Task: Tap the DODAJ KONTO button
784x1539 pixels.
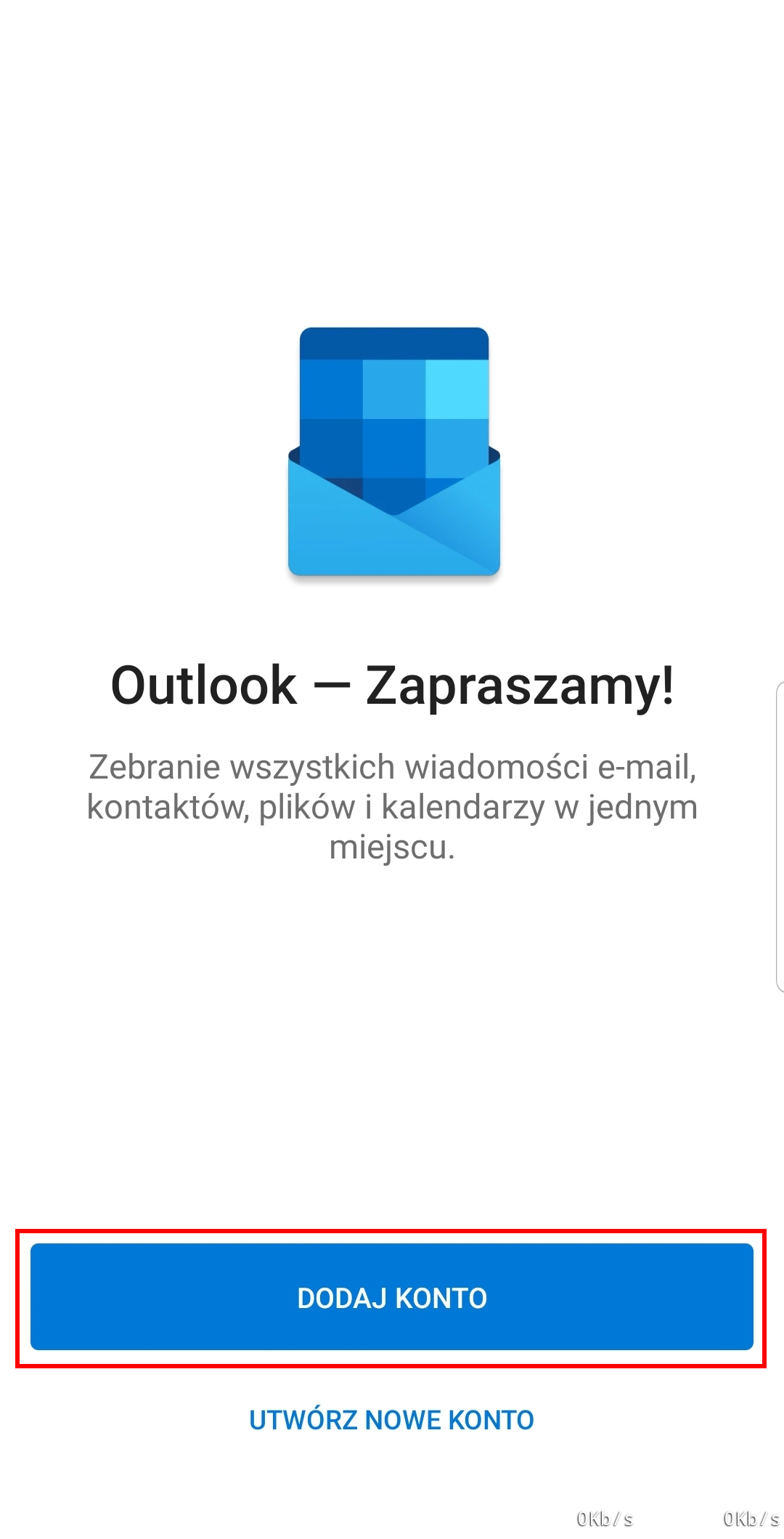Action: [391, 1297]
